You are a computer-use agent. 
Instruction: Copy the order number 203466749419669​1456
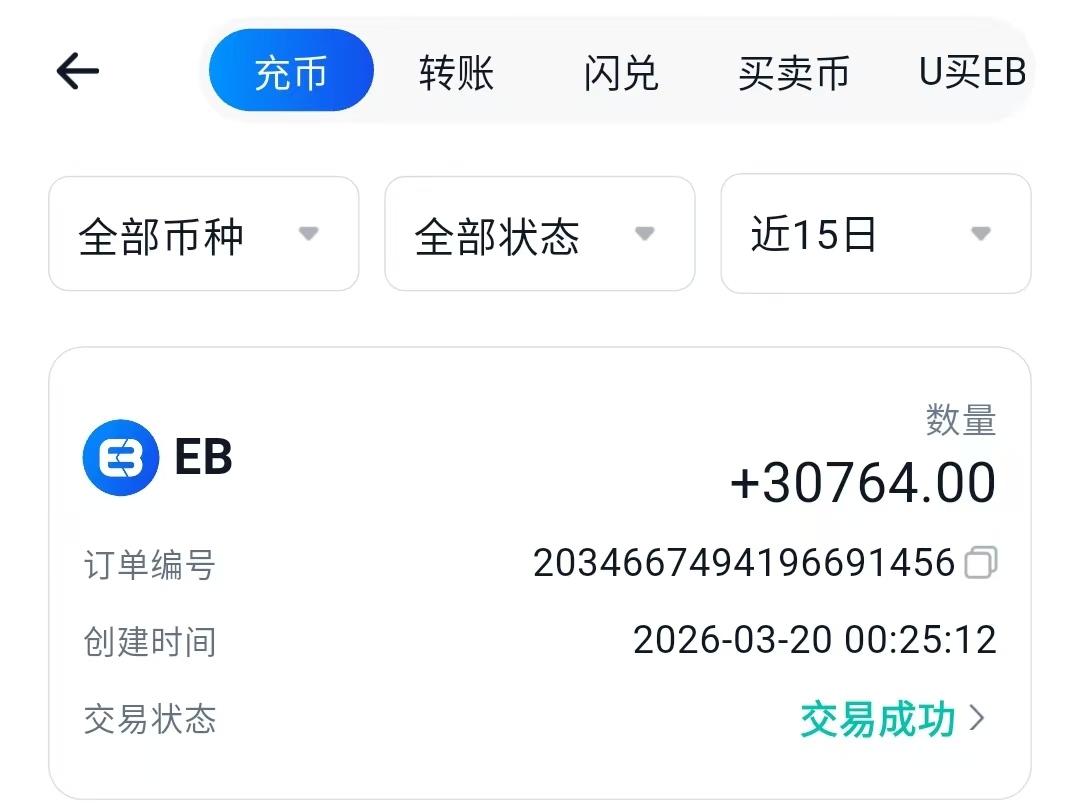[x=980, y=563]
